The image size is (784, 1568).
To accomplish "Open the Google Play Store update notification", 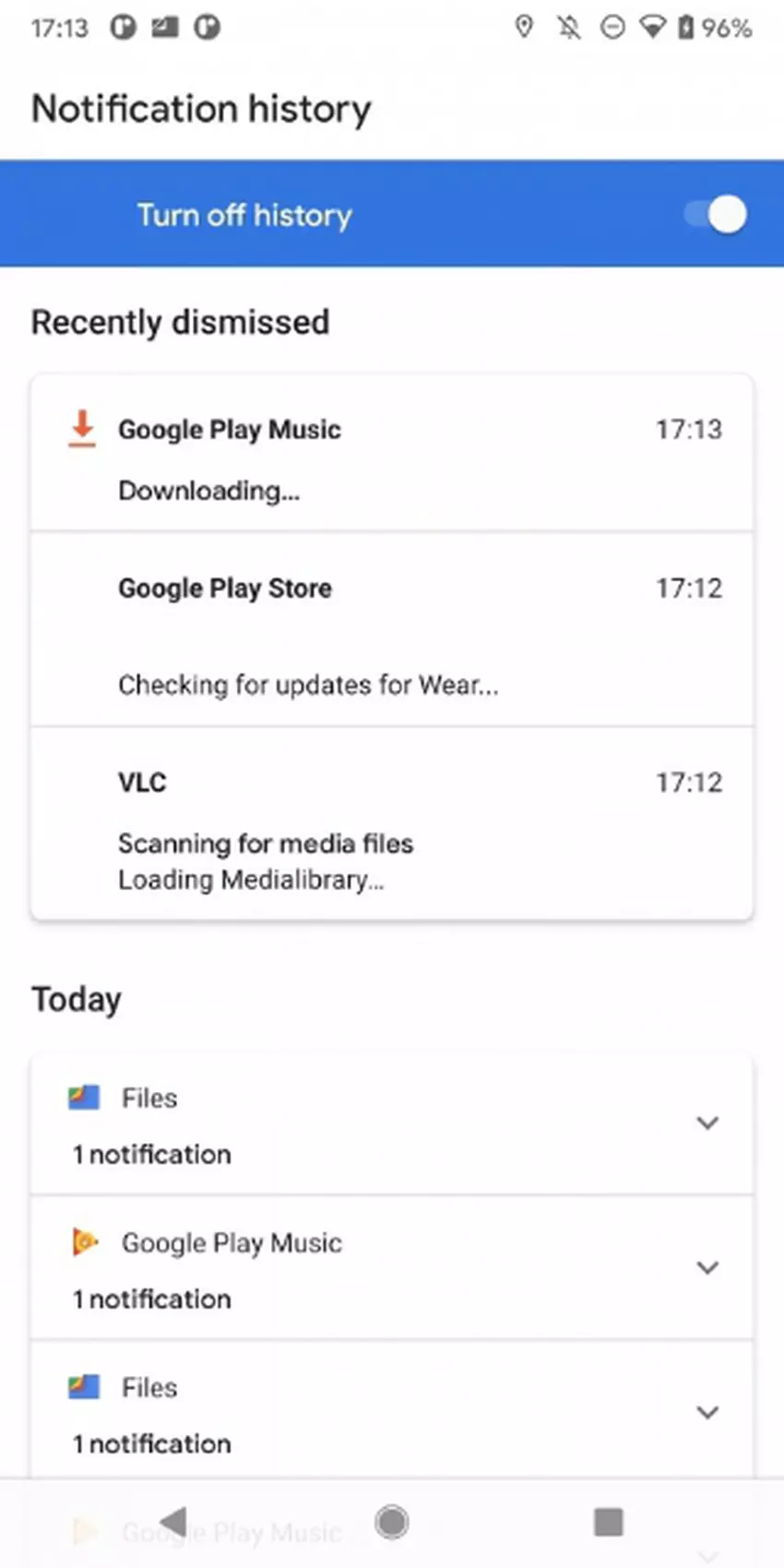I will coord(392,632).
